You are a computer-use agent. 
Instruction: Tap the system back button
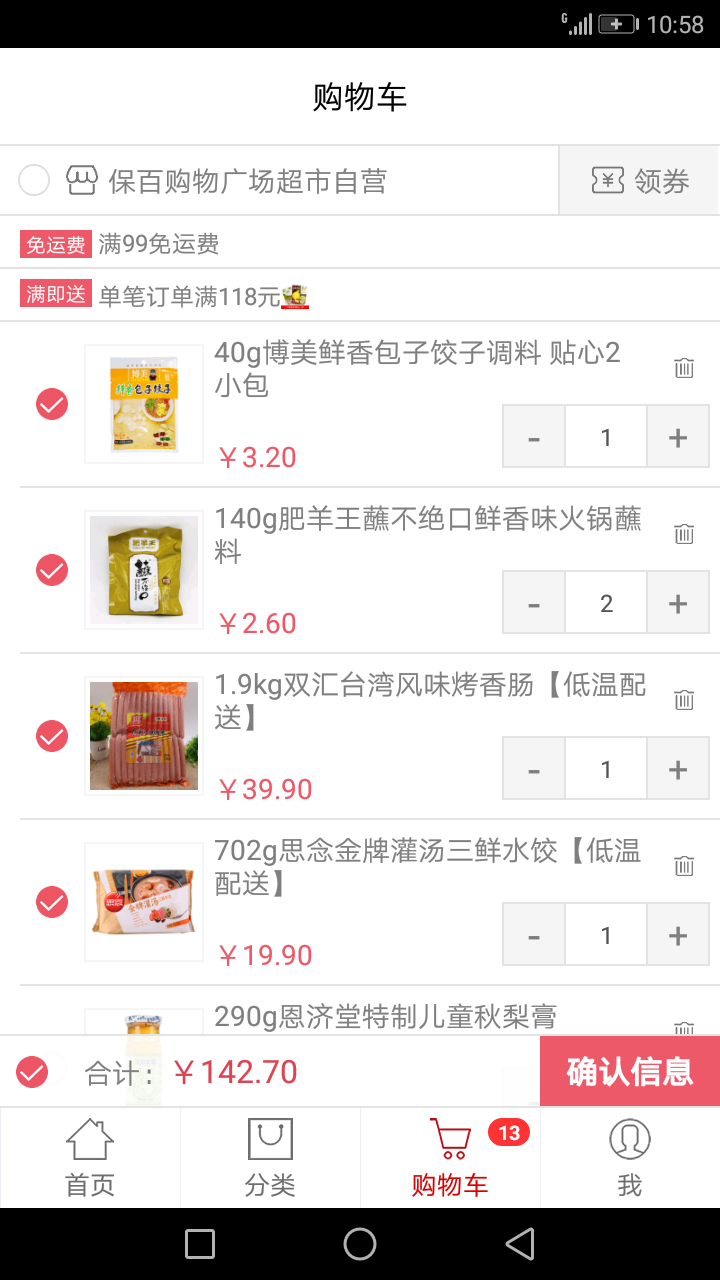[520, 1244]
